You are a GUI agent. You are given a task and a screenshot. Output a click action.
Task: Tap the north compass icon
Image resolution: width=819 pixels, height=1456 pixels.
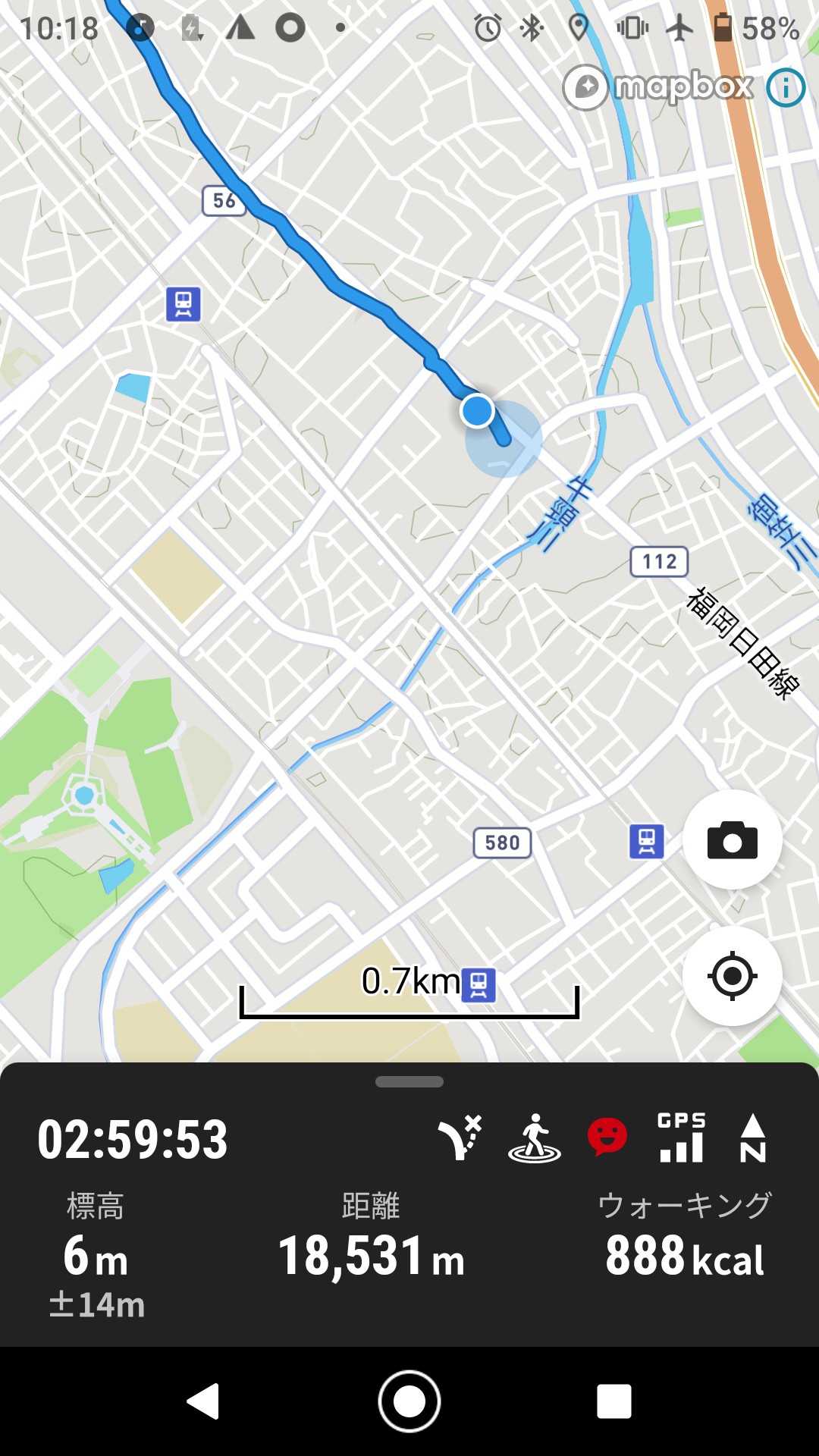pos(753,1137)
